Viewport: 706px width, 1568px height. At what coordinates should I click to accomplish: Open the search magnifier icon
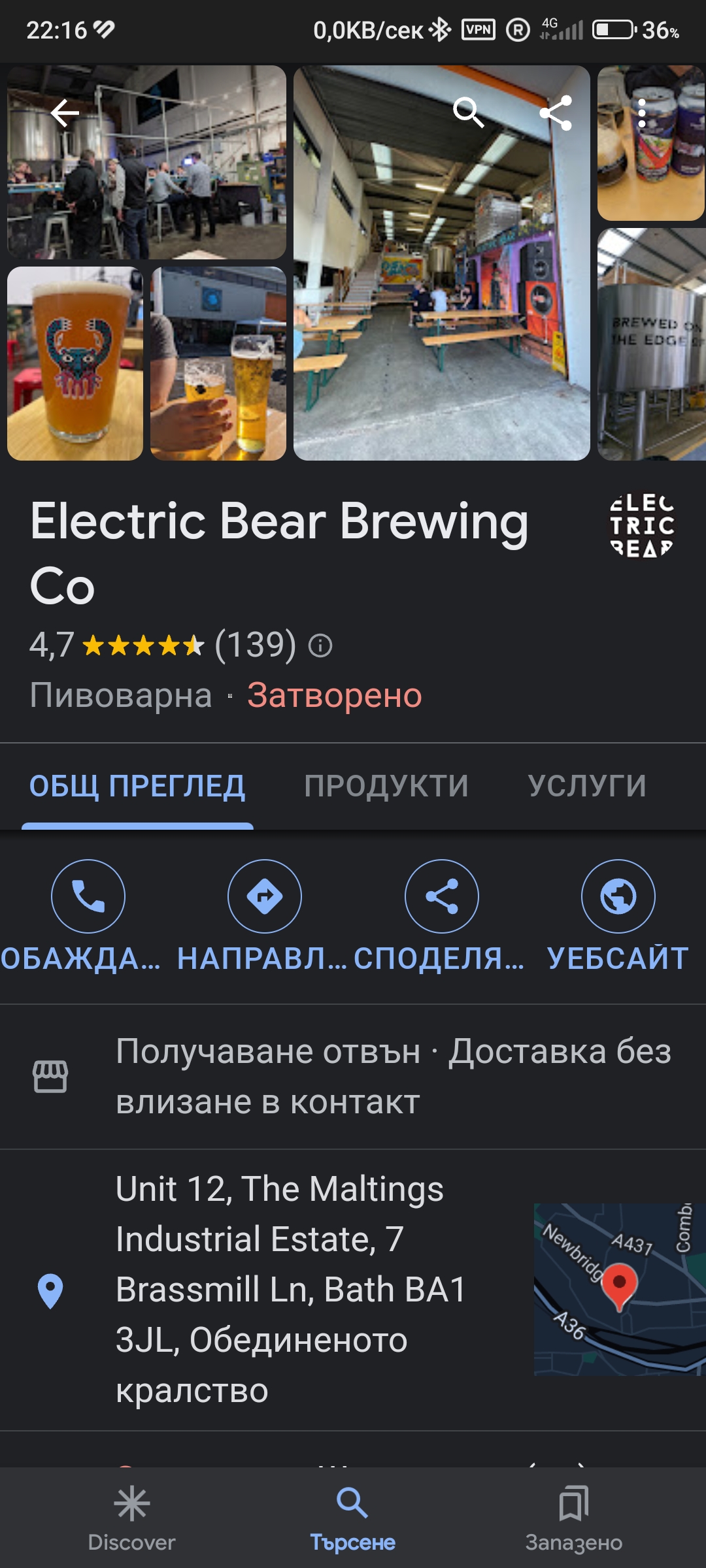coord(469,113)
